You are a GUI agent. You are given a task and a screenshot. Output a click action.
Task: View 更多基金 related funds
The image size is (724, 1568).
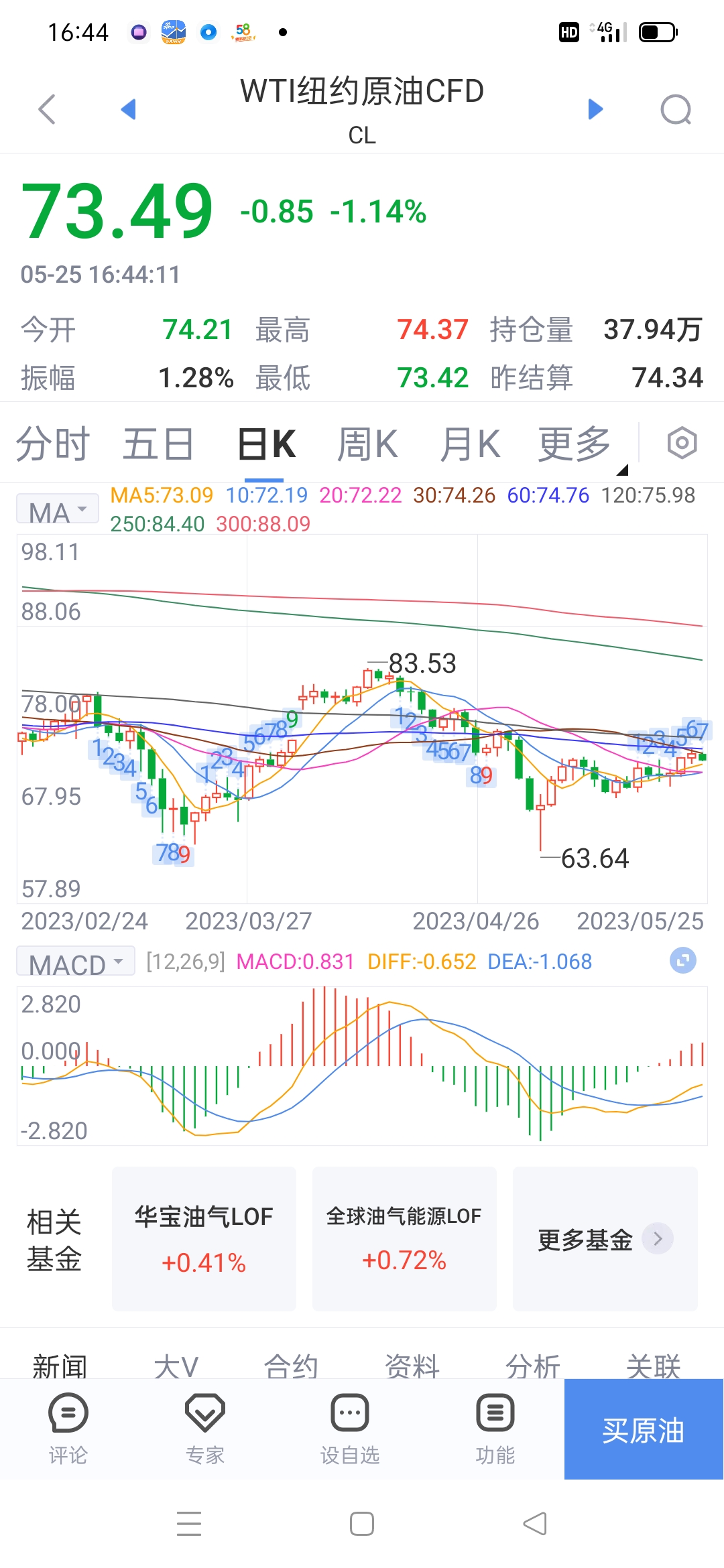click(x=605, y=1238)
